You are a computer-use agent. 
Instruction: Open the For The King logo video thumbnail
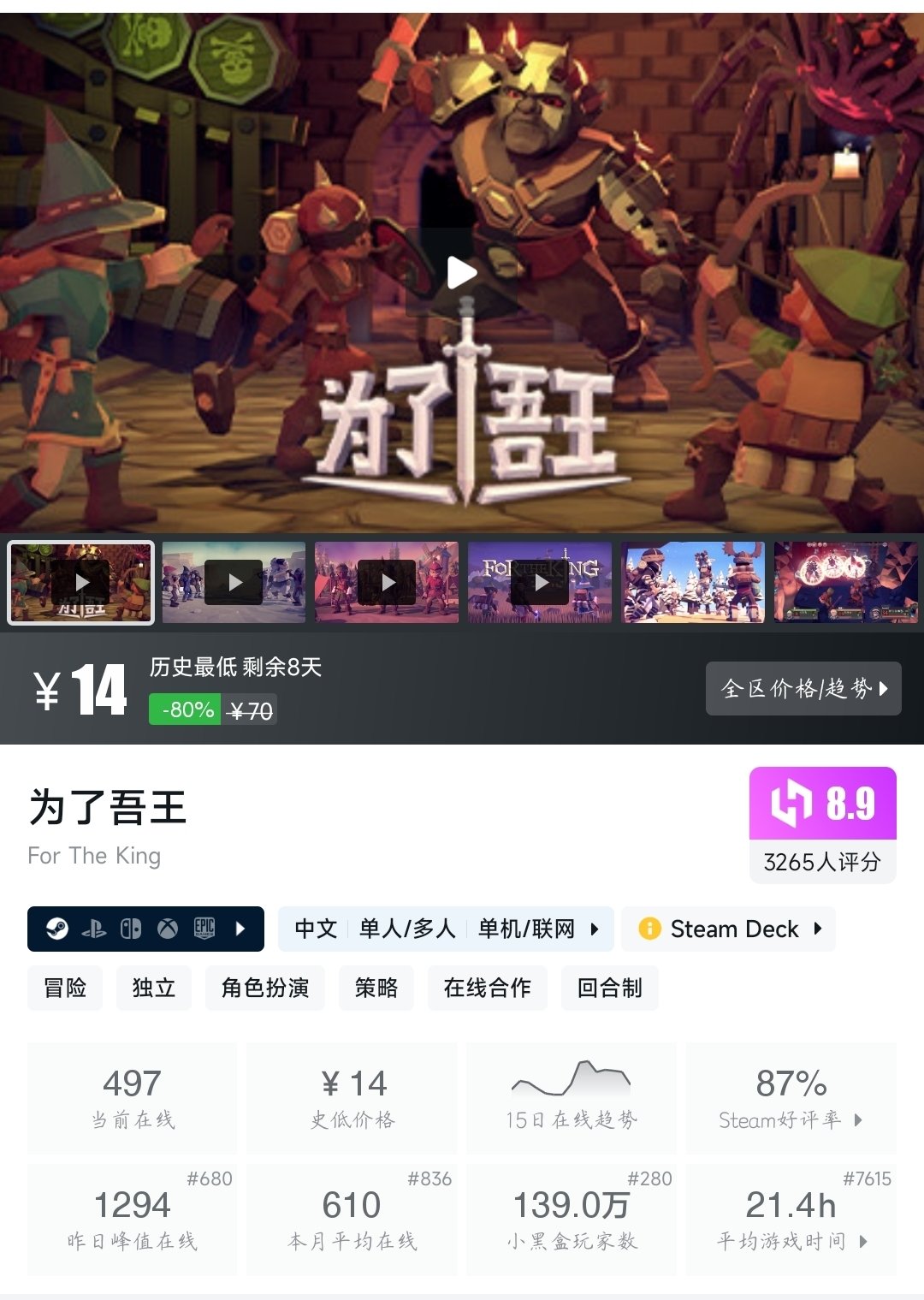pos(540,582)
